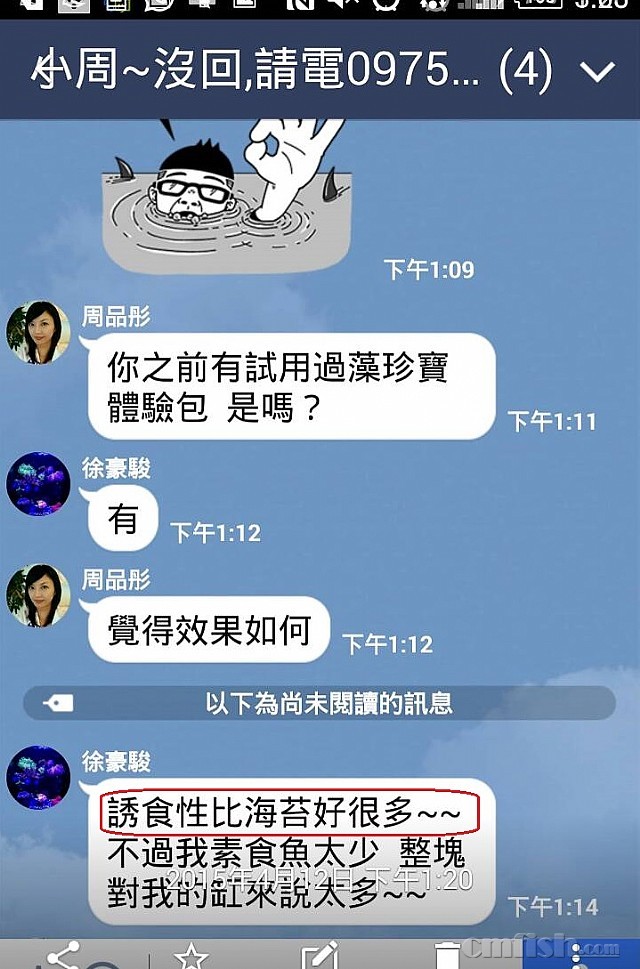This screenshot has width=640, height=969.
Task: Tap the trash can icon
Action: click(x=448, y=956)
